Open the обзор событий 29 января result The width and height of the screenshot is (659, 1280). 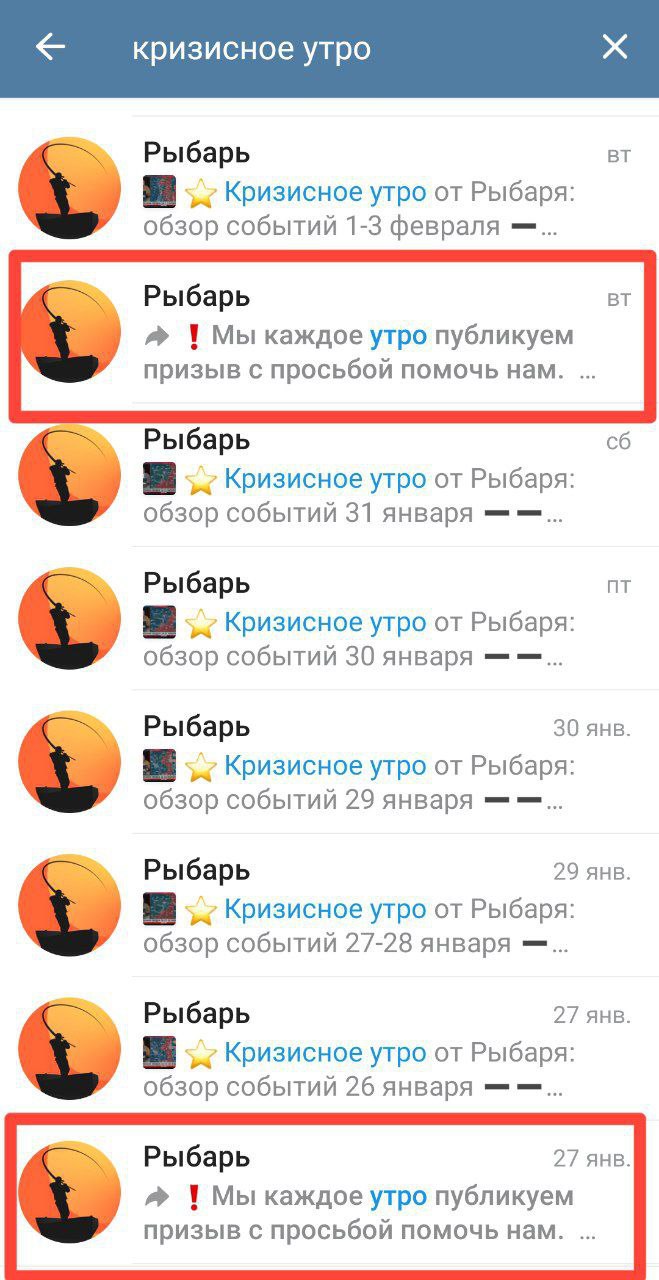tap(329, 762)
